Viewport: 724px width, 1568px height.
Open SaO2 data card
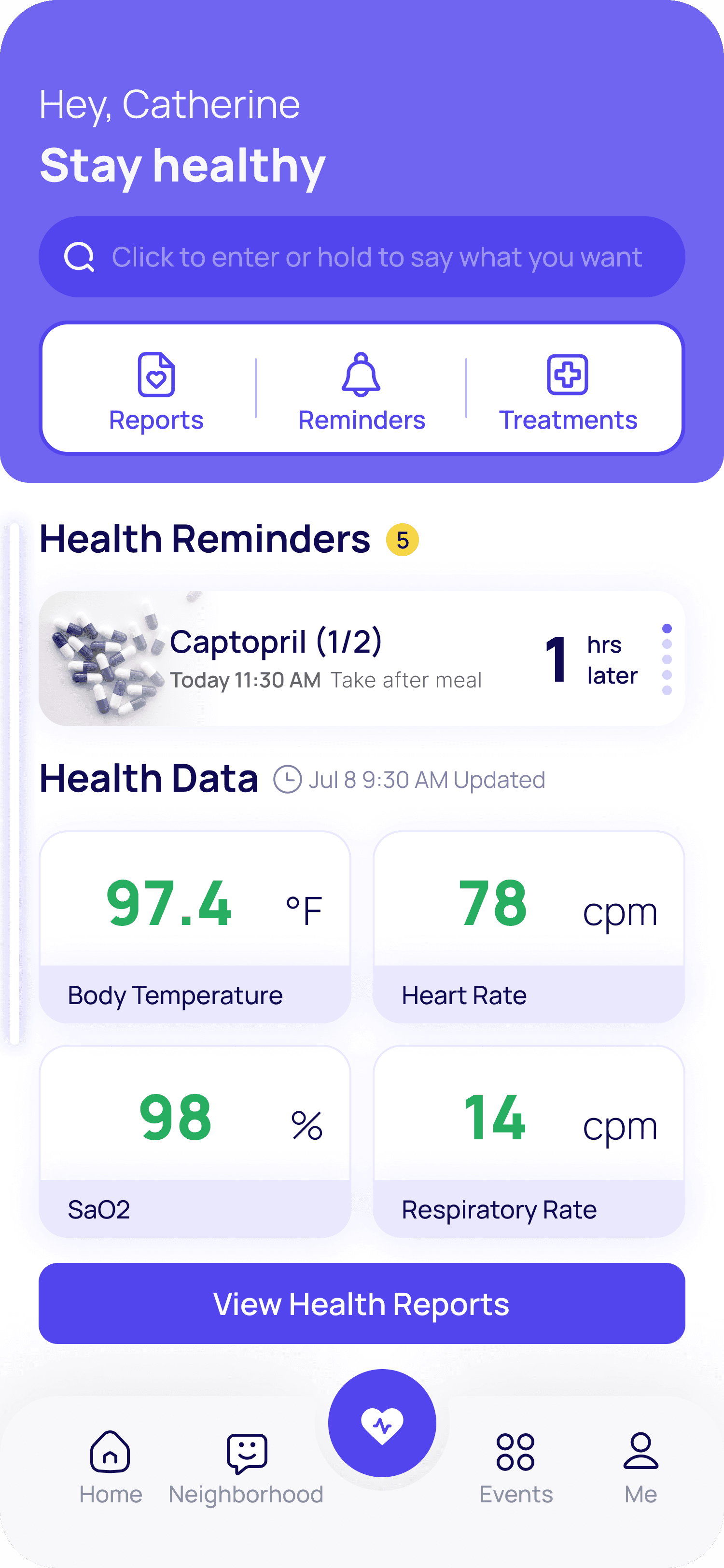pos(195,1141)
